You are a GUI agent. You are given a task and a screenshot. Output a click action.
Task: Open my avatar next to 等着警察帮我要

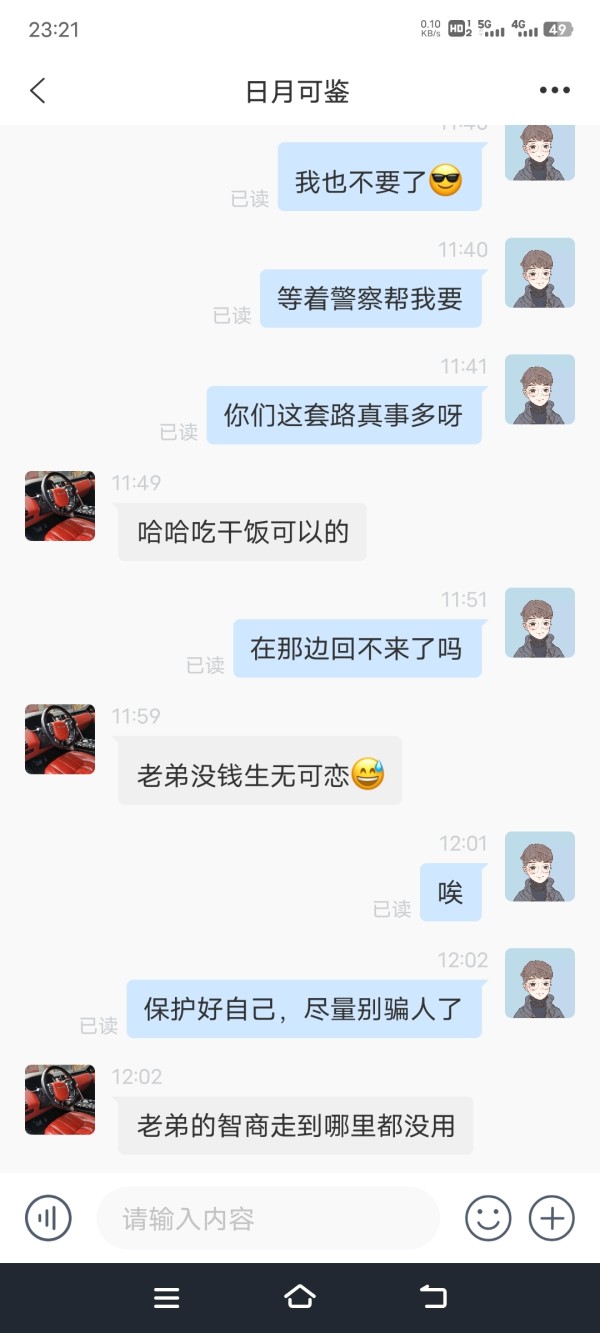coord(540,273)
